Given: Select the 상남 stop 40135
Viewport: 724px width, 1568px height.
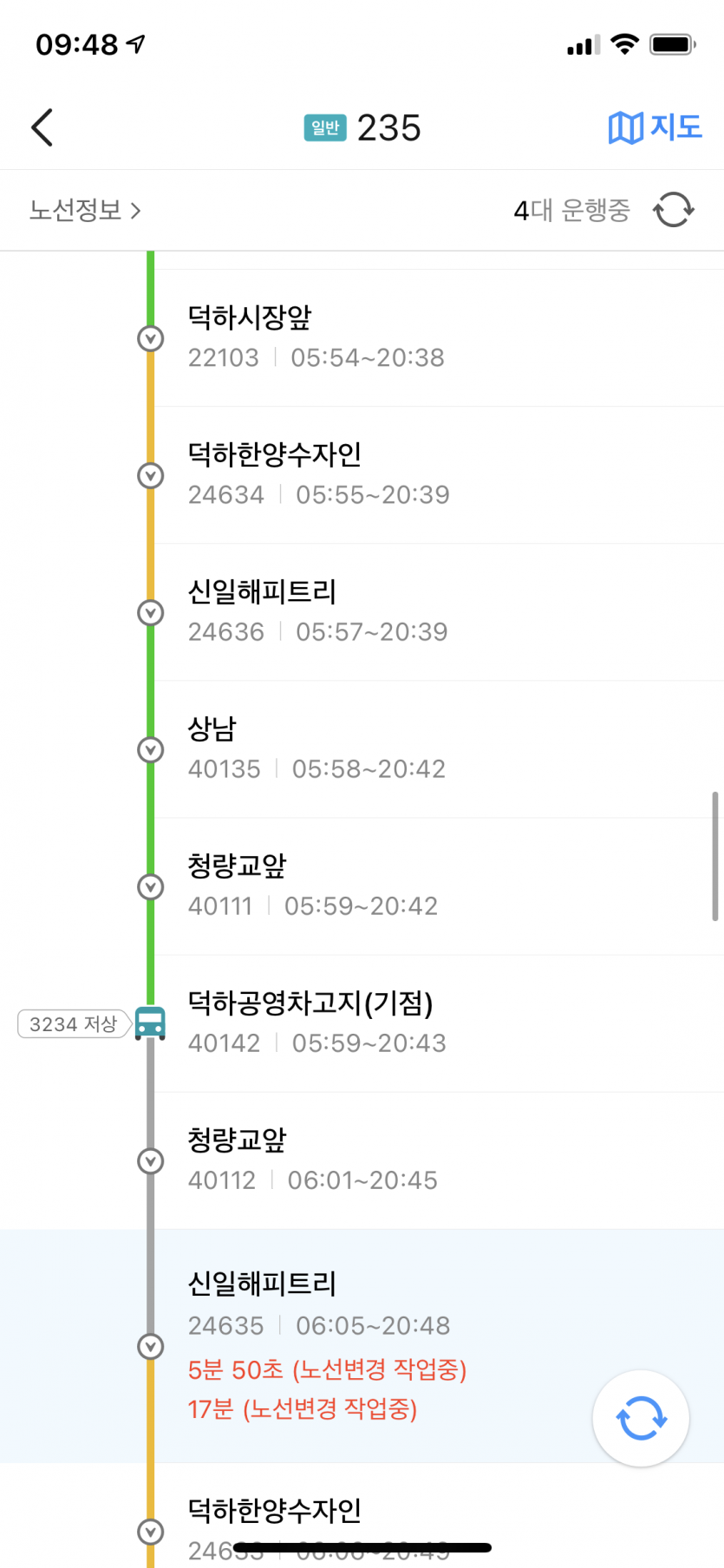Looking at the screenshot, I should click(439, 749).
